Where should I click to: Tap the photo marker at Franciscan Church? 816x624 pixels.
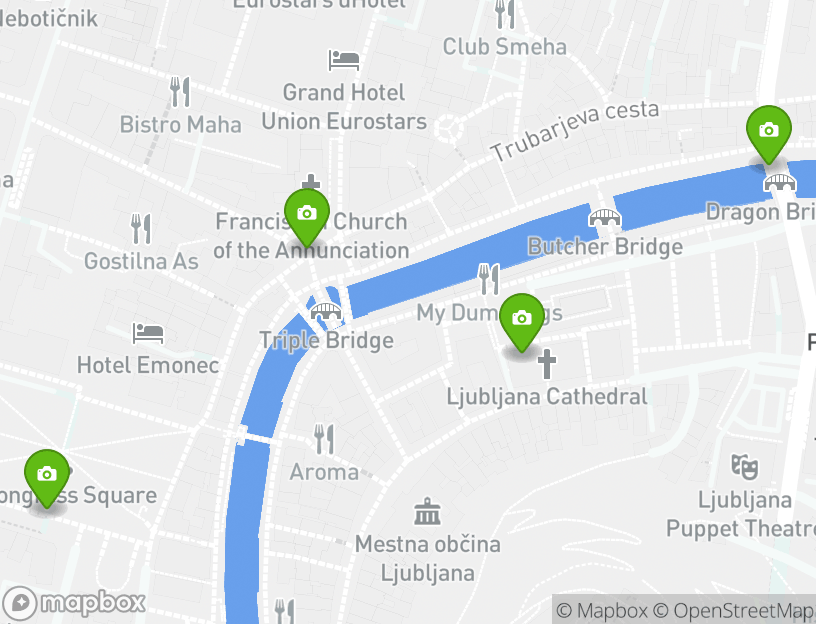[x=306, y=214]
